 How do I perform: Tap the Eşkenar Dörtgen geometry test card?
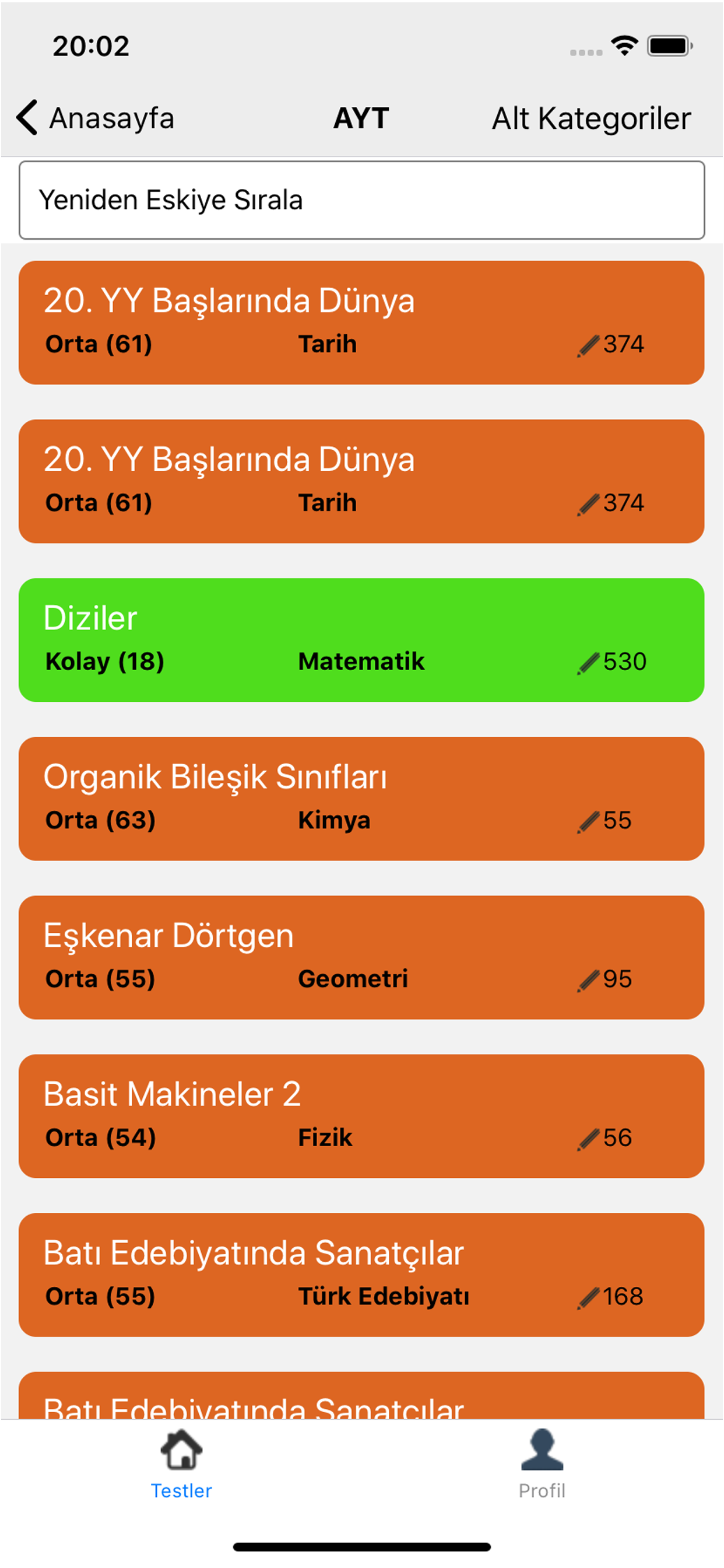362,957
